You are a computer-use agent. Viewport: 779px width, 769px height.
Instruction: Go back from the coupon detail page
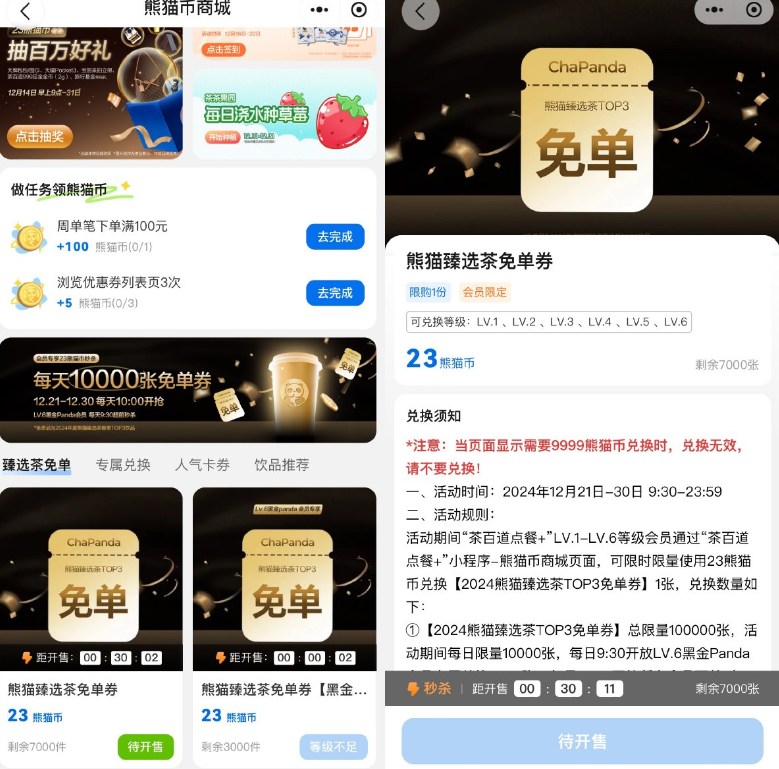420,12
